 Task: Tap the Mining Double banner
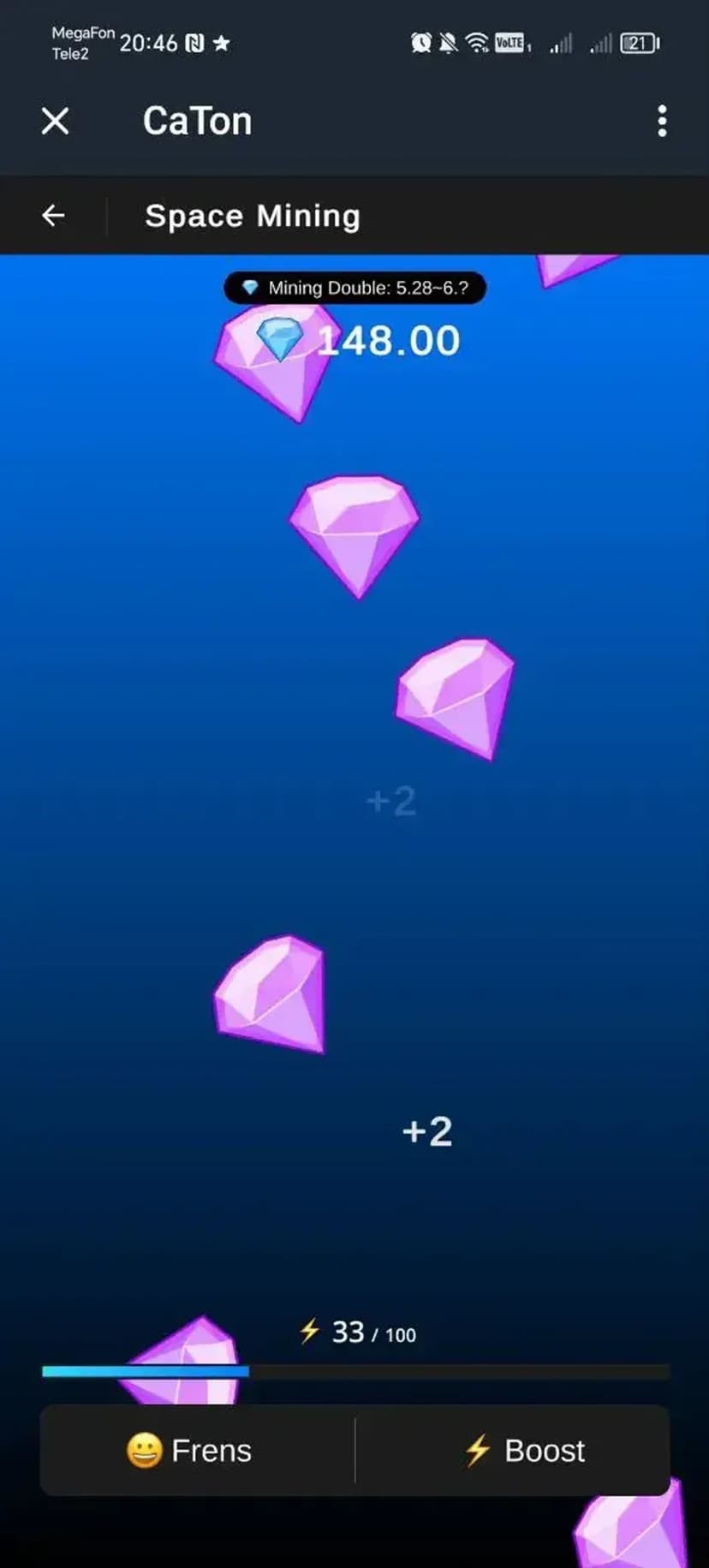point(354,288)
